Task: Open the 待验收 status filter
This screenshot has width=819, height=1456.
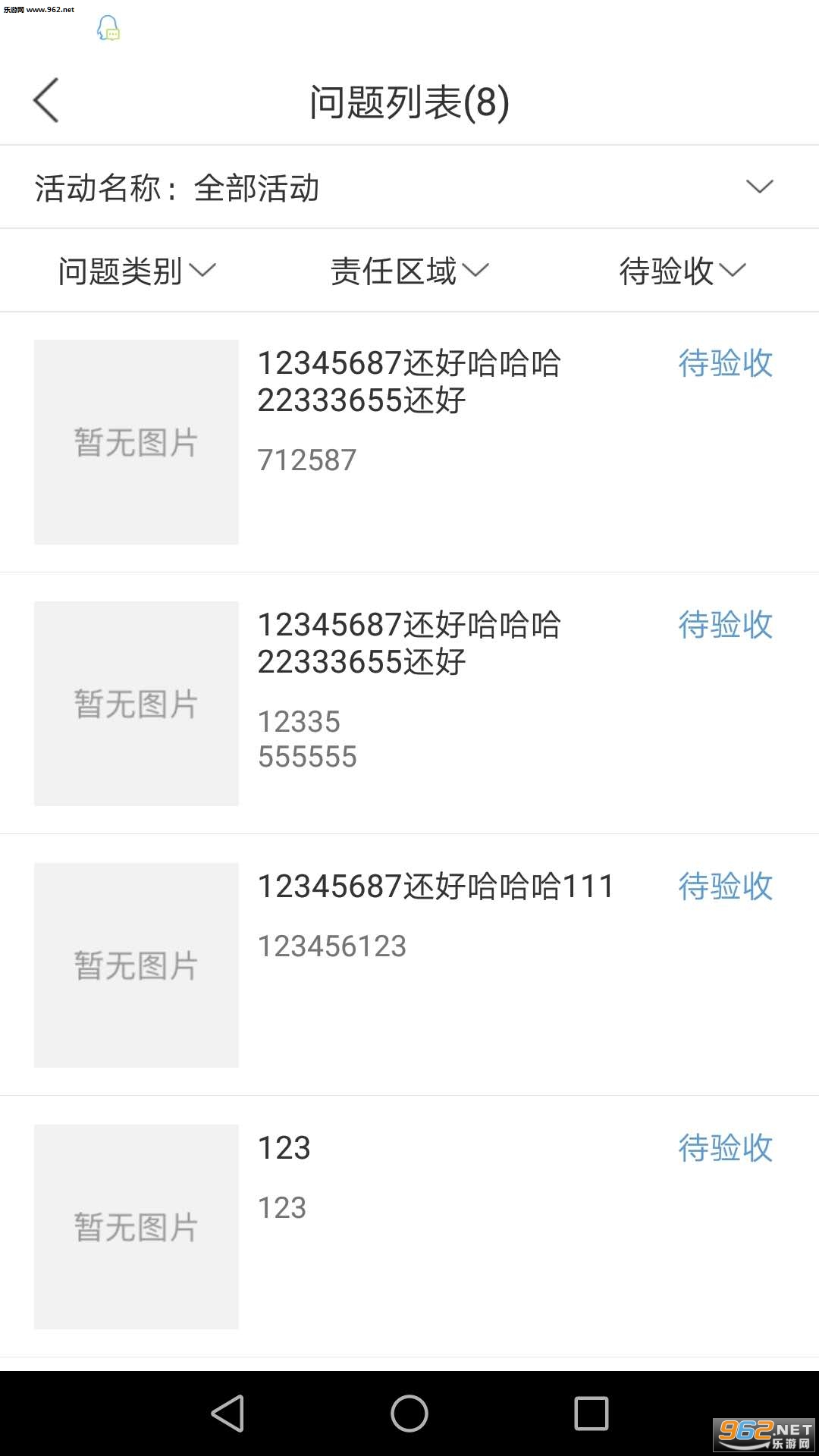Action: coord(682,271)
